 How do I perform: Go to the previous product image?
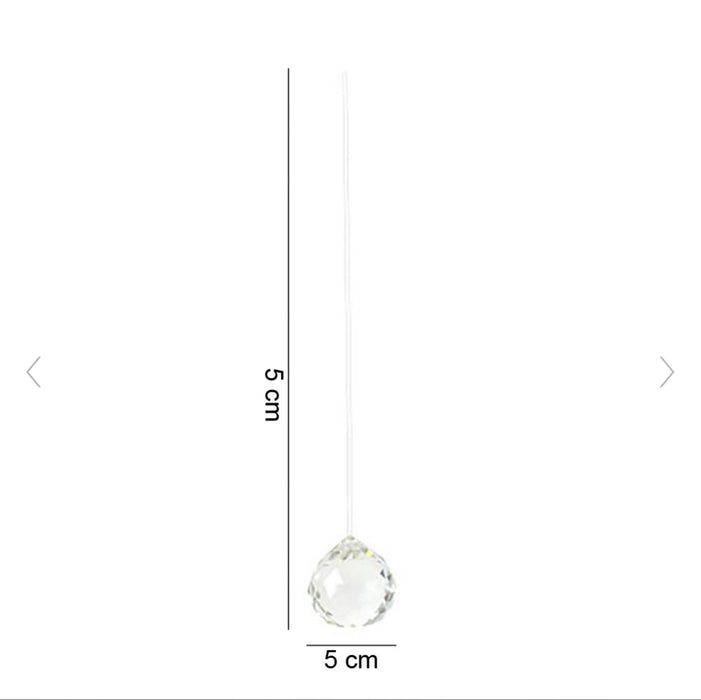[x=34, y=372]
